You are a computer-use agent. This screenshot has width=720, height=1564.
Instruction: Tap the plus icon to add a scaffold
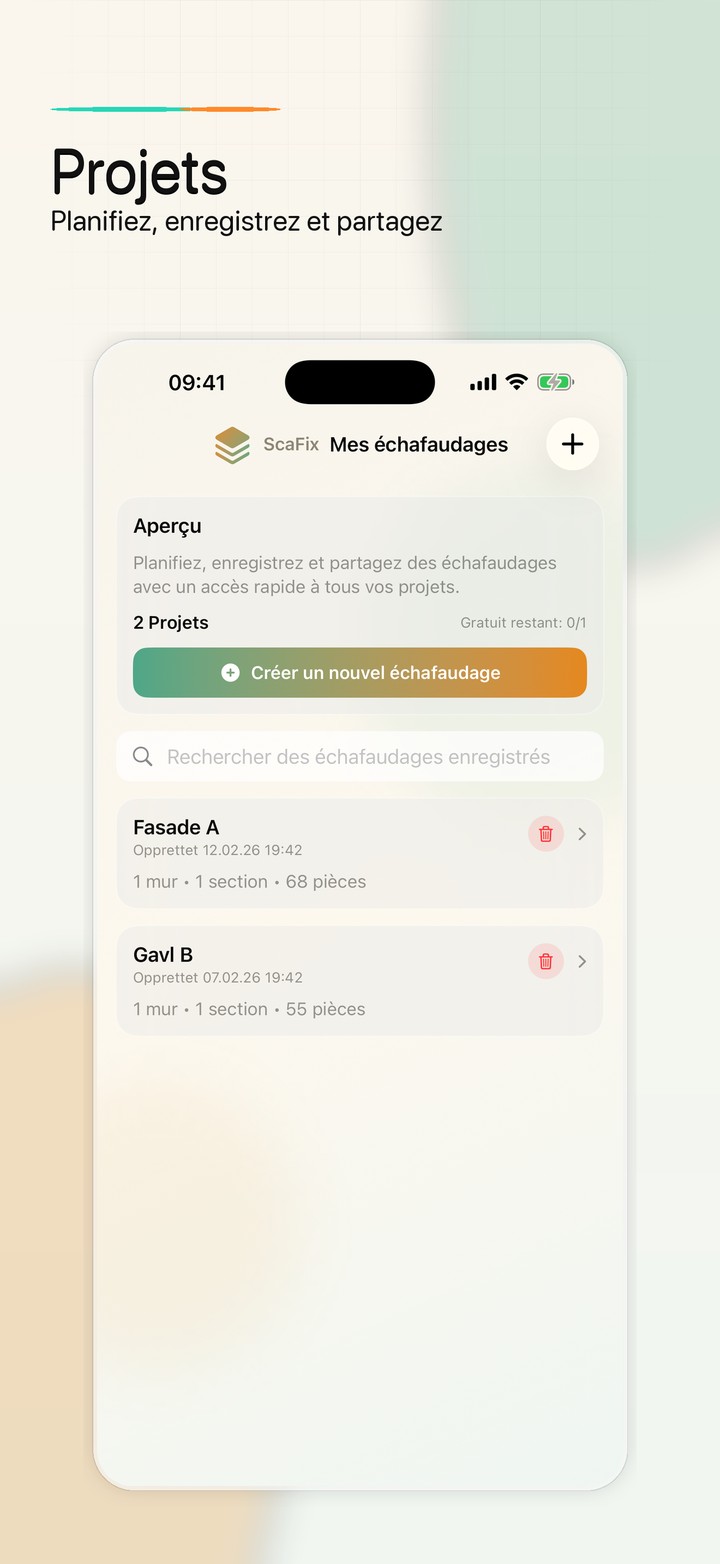572,444
